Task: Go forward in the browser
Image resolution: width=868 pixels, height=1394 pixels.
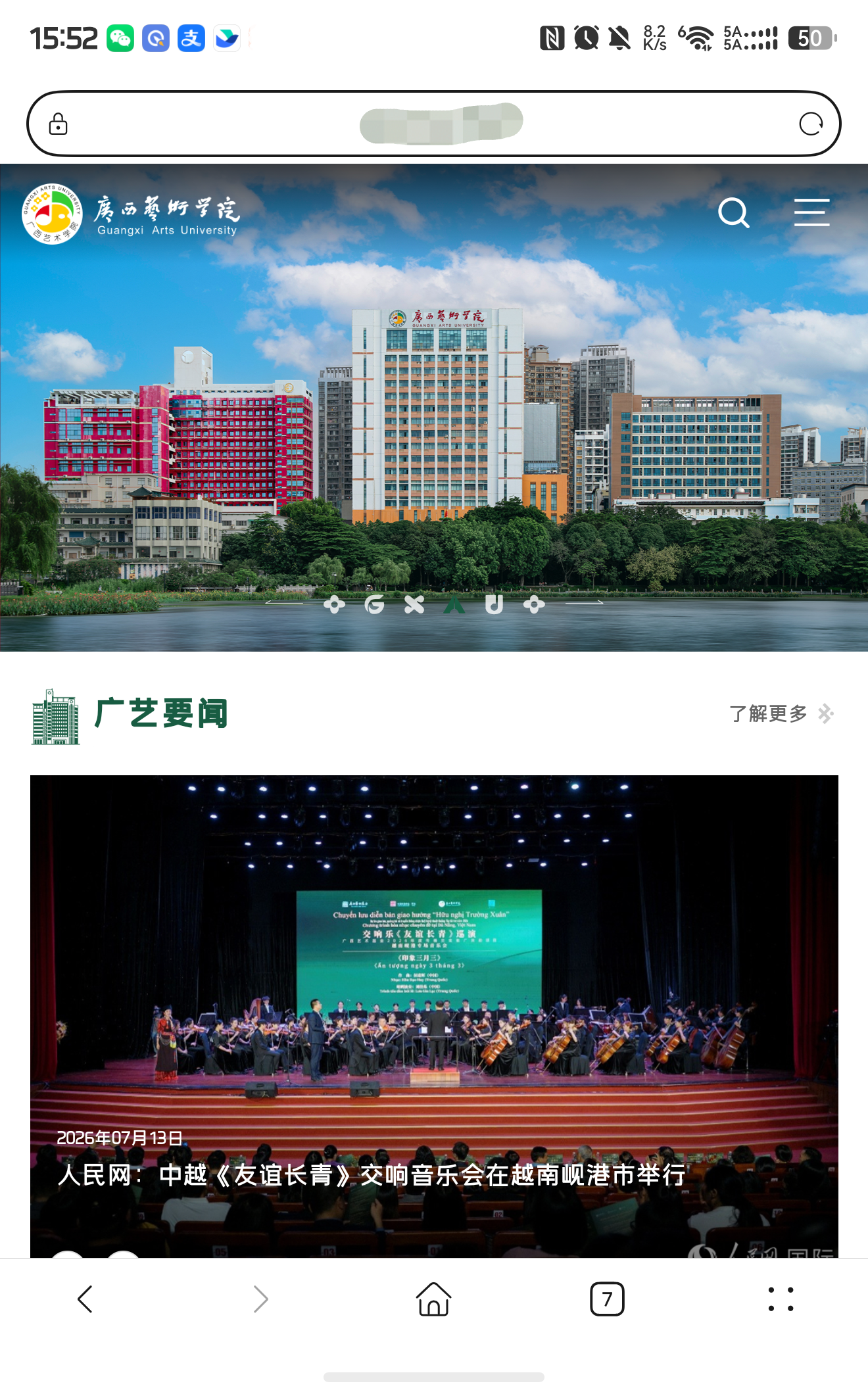Action: 260,1299
